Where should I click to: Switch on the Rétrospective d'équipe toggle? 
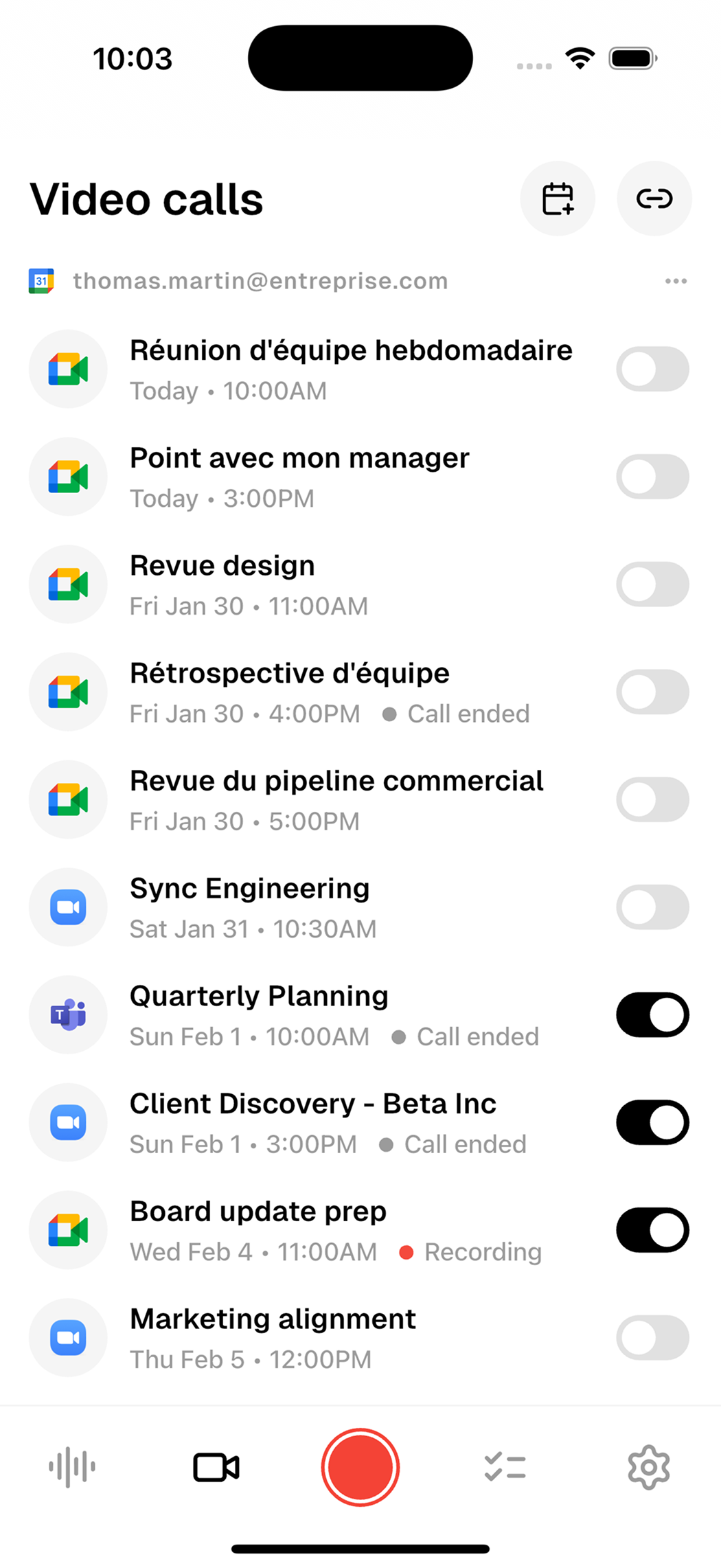coord(652,692)
